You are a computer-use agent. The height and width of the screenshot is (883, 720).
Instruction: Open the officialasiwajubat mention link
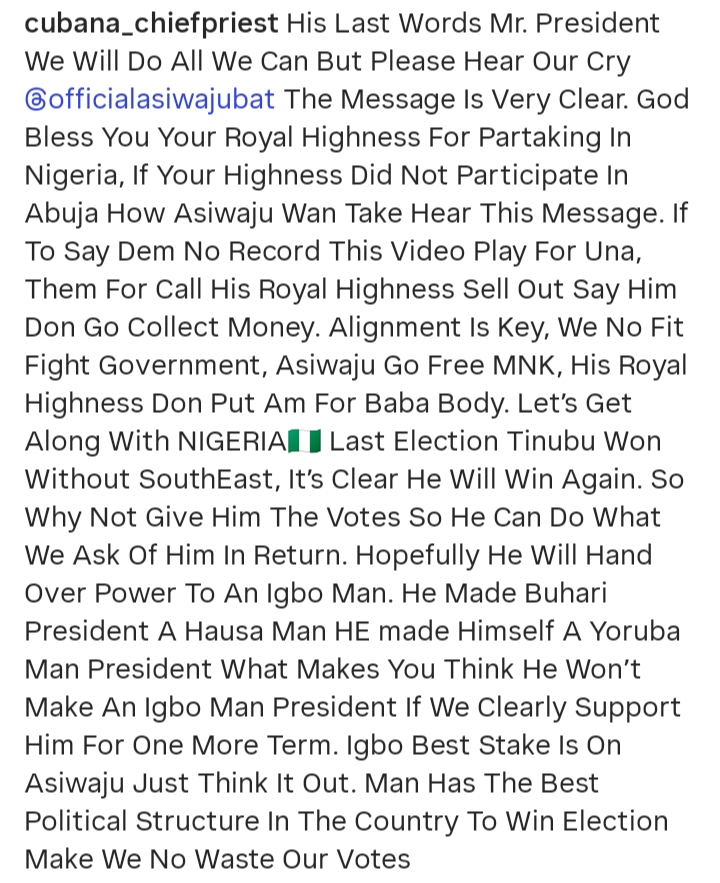coord(150,99)
